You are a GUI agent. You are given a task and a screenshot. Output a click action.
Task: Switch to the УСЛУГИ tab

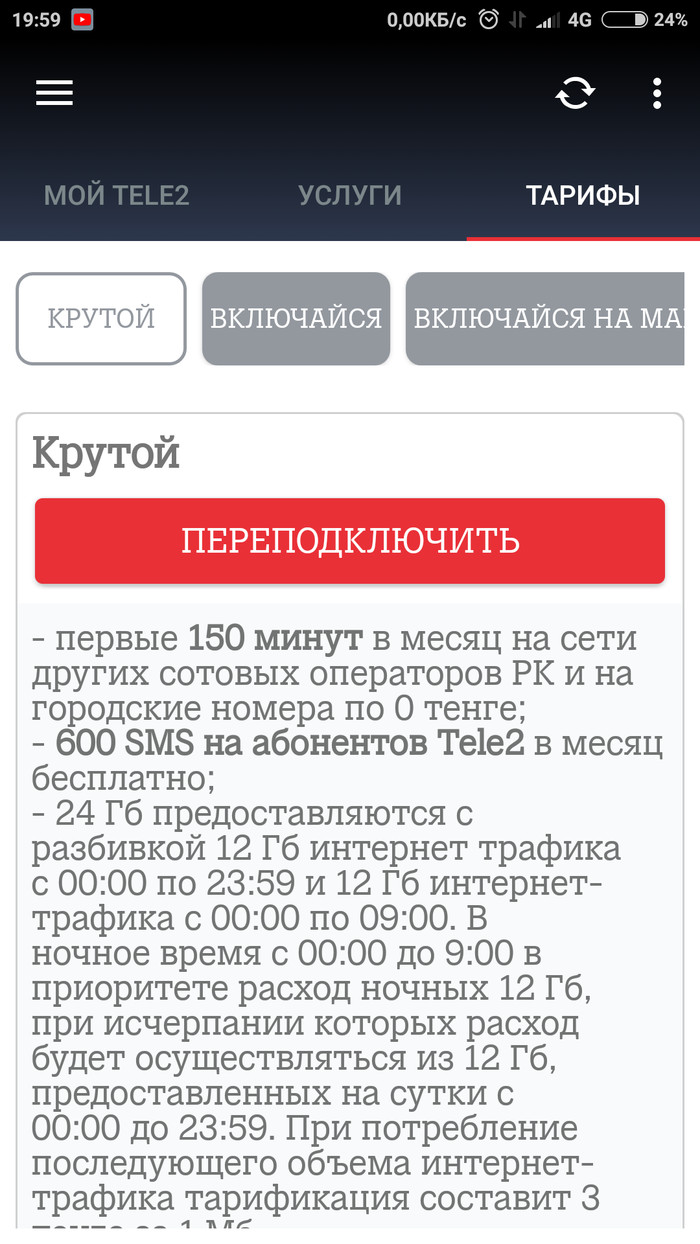[x=350, y=195]
